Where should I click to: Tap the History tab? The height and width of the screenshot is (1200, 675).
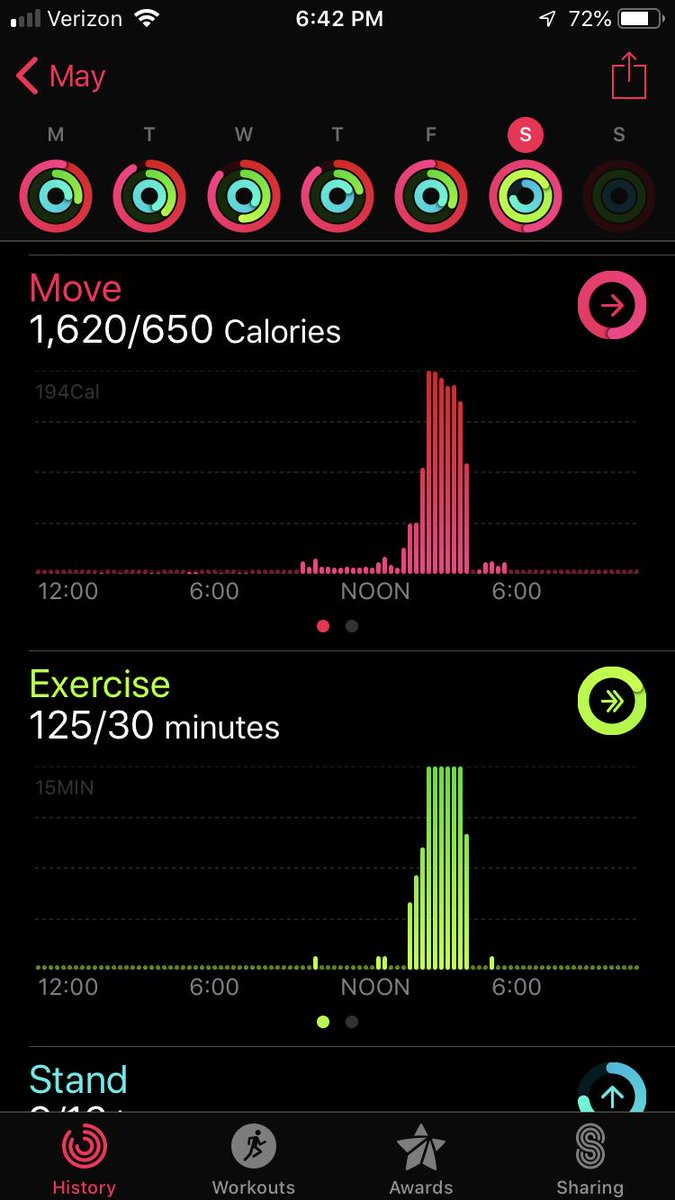tap(84, 1158)
